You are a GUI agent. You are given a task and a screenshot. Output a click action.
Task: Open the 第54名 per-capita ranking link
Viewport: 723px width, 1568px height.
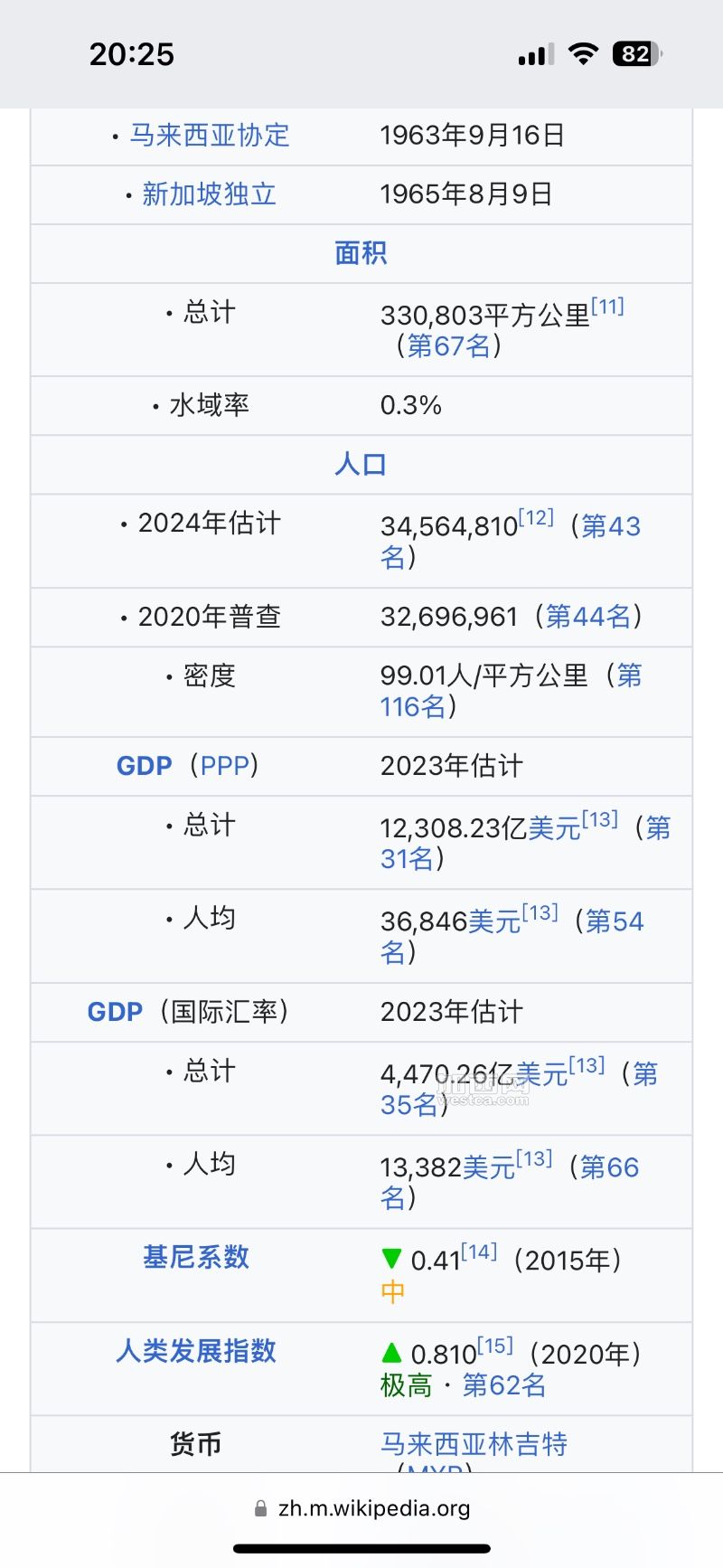tap(614, 921)
